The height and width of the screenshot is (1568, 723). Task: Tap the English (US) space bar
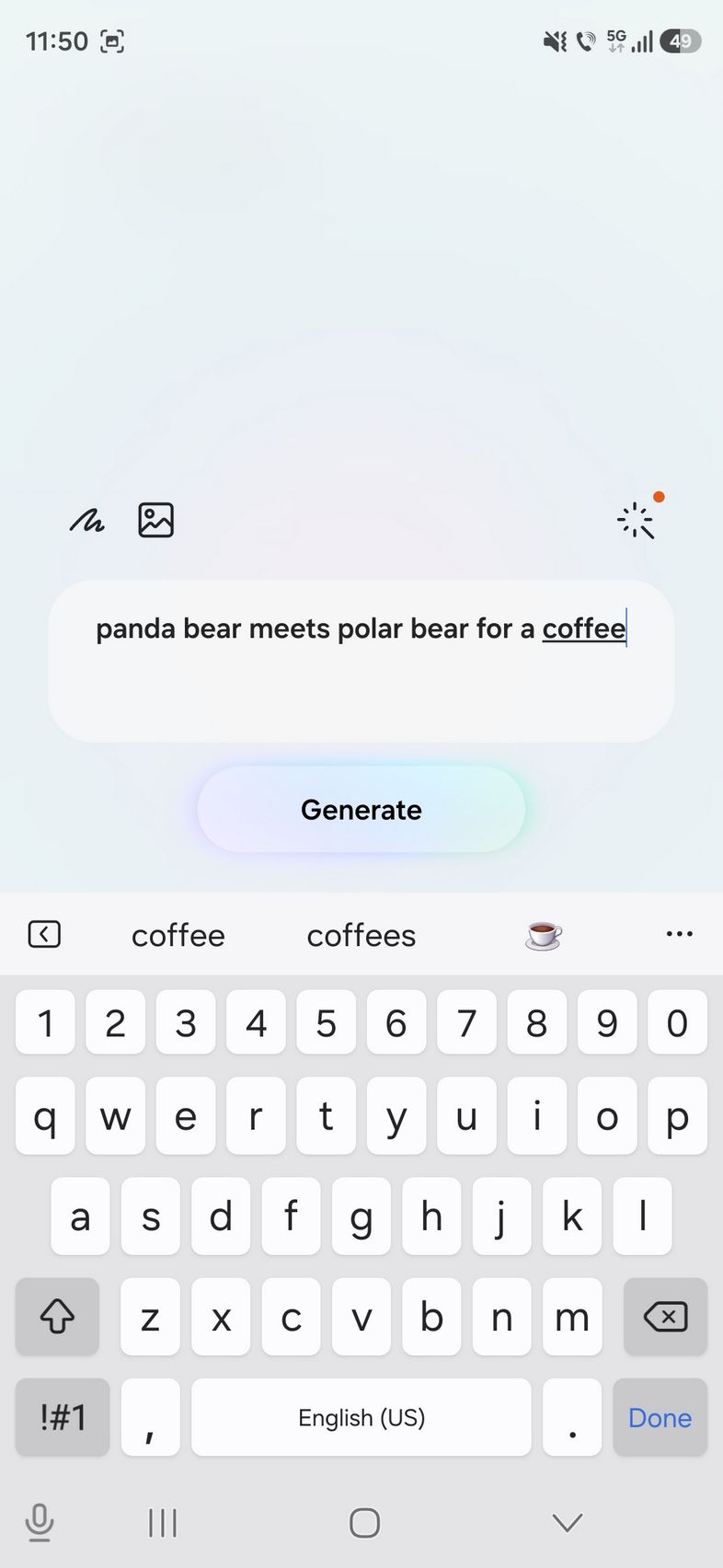click(361, 1418)
